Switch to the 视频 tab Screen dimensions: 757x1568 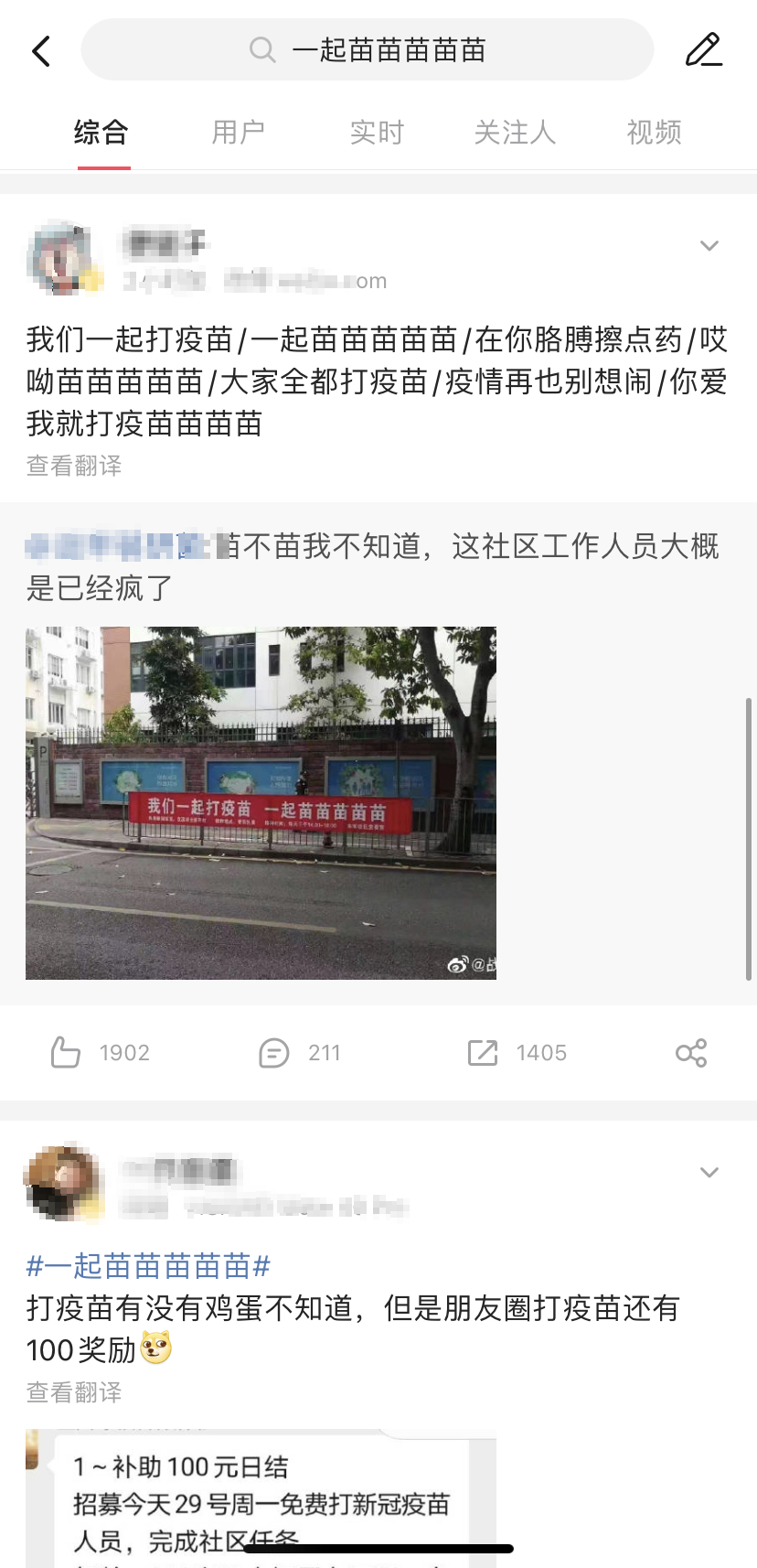coord(653,133)
